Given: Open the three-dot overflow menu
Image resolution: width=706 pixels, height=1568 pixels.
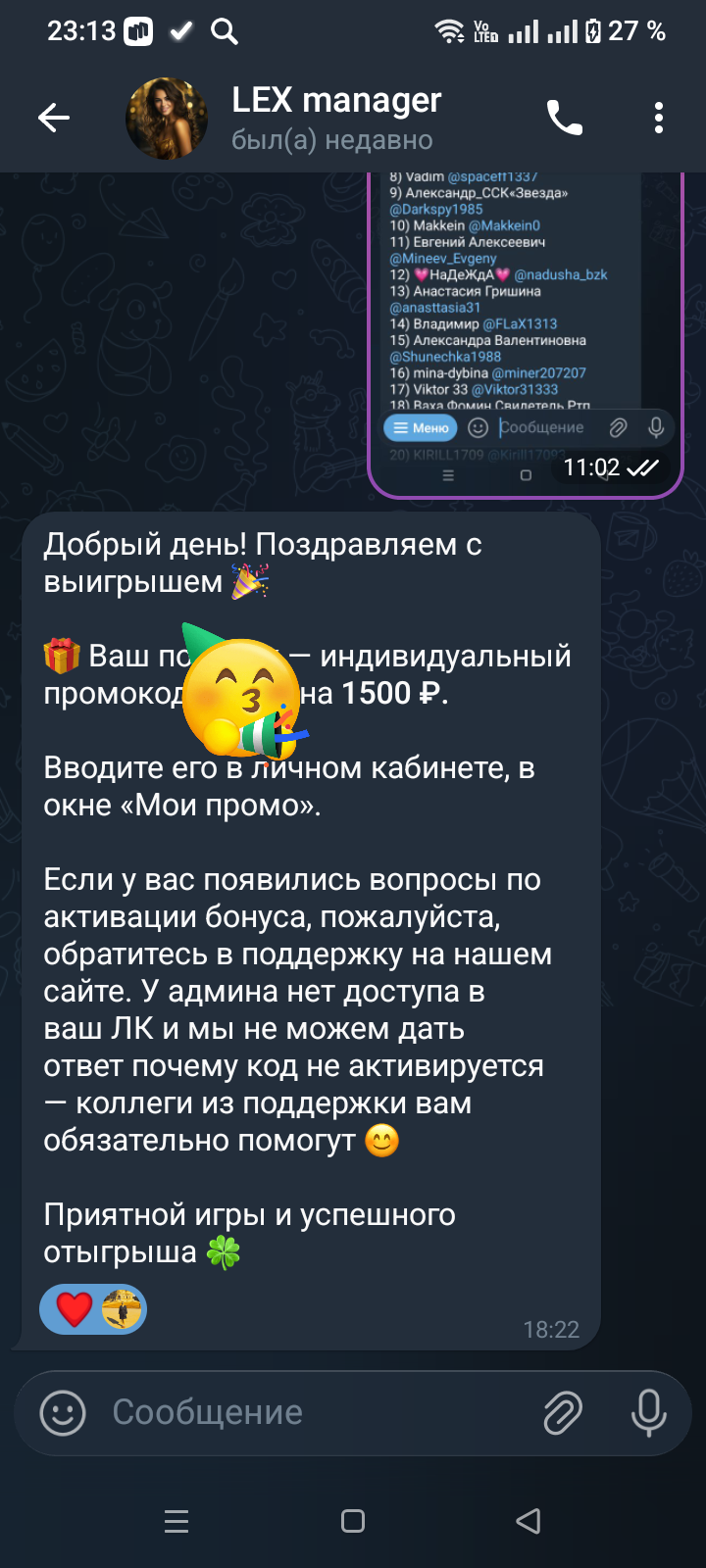Looking at the screenshot, I should tap(659, 119).
